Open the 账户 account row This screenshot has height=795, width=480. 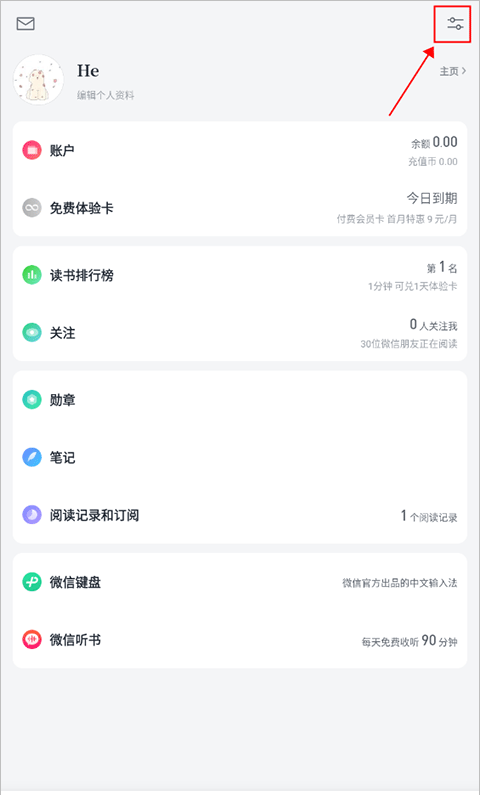(240, 151)
